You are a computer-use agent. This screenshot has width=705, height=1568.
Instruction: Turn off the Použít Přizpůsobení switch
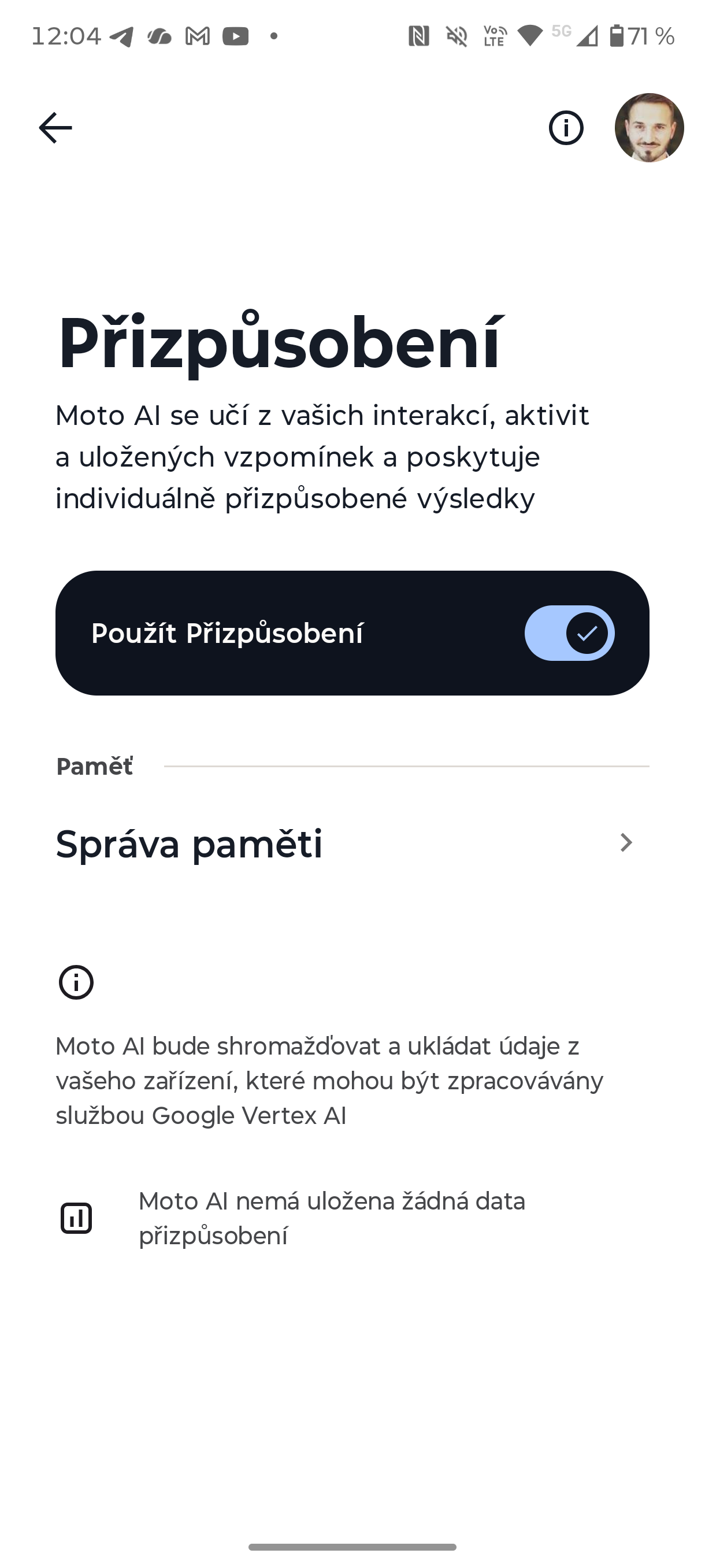point(569,633)
